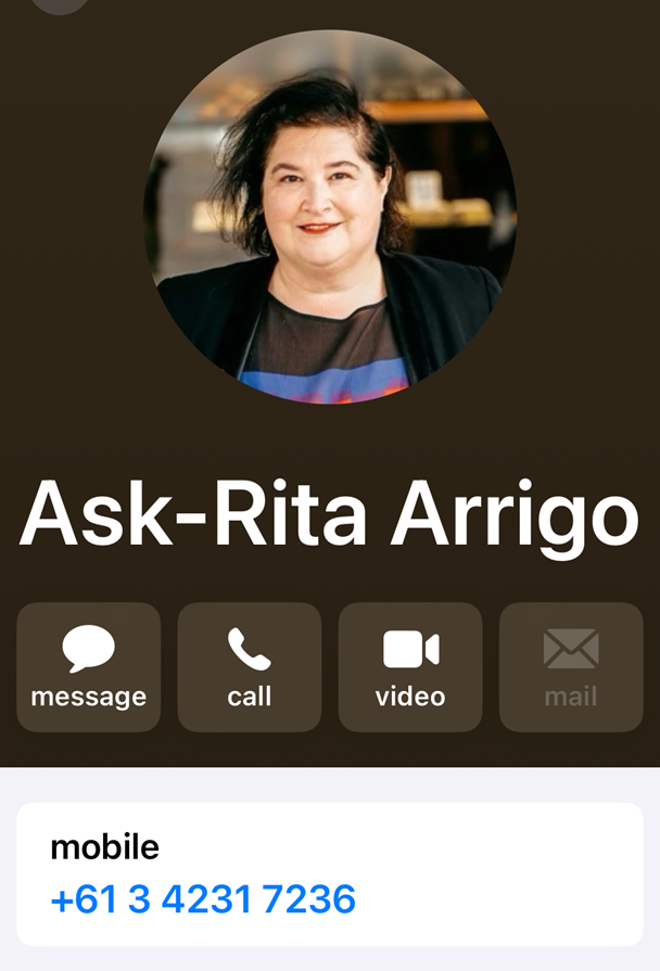
Task: Dial the mobile number +61 3 4231 7236
Action: point(203,899)
